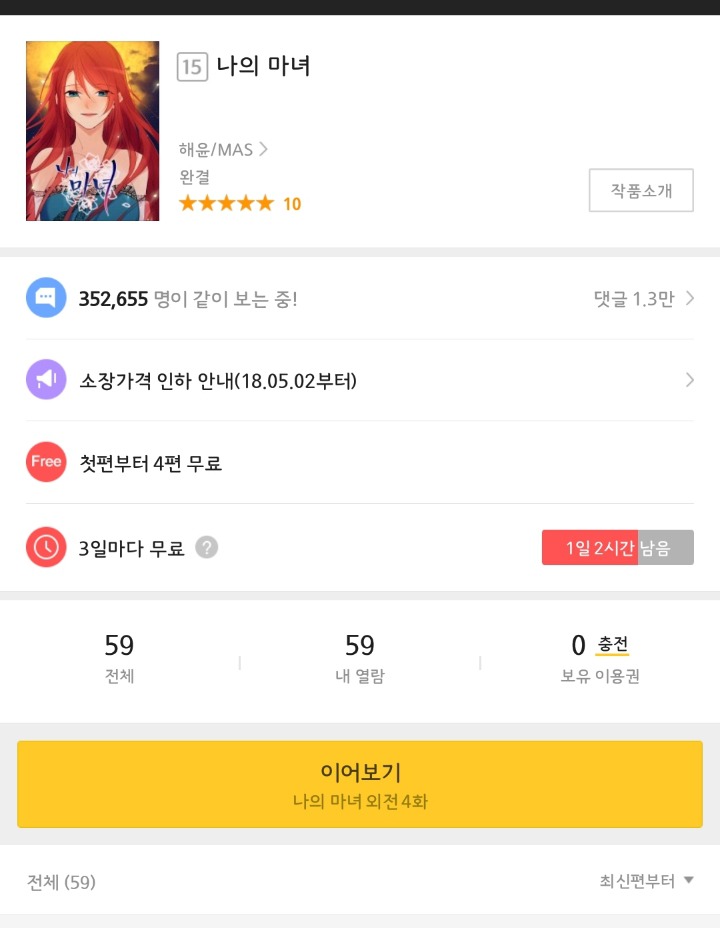Tap the 나의 마녀 cover thumbnail
Viewport: 720px width, 928px height.
tap(92, 131)
